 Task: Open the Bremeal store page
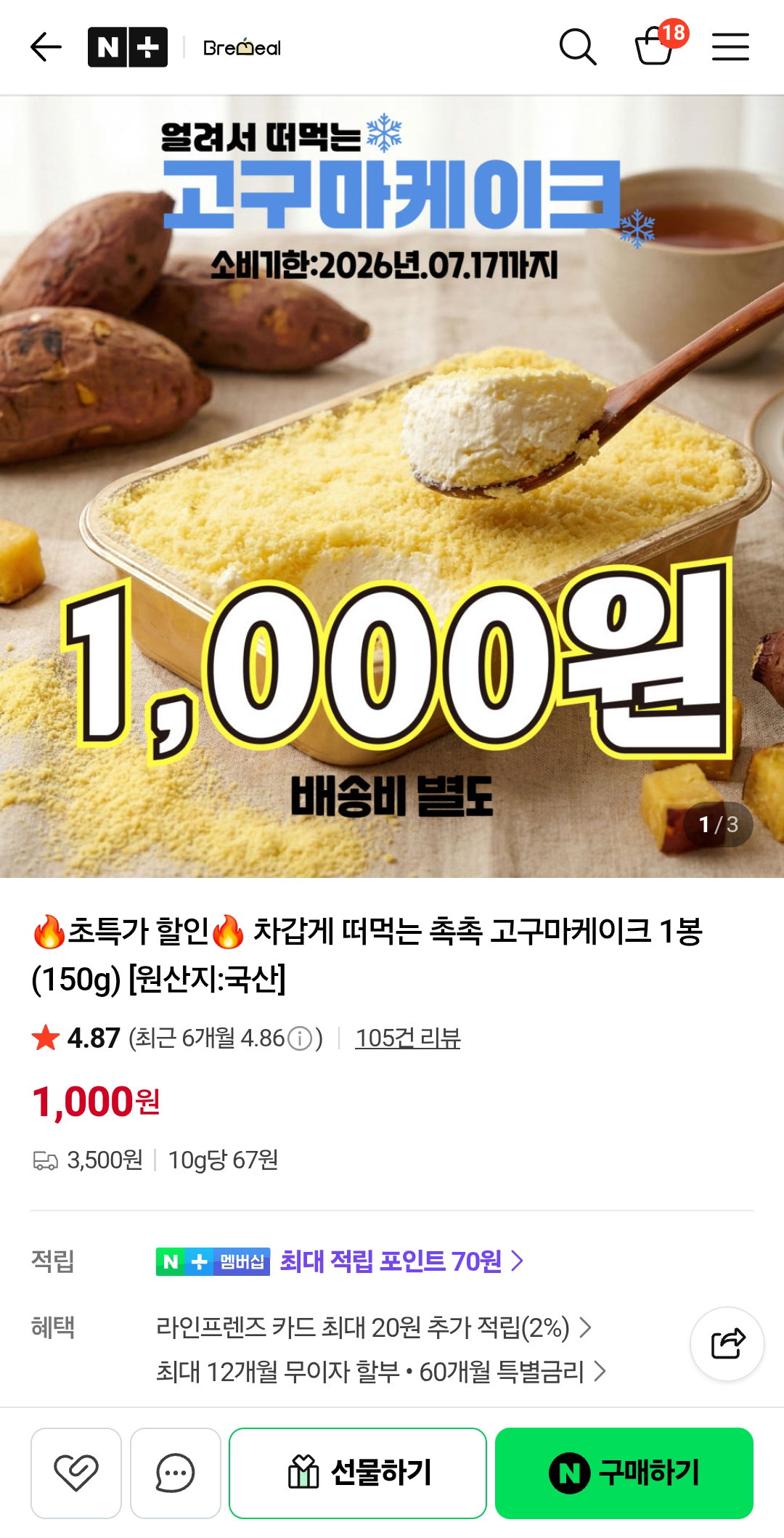[x=242, y=48]
